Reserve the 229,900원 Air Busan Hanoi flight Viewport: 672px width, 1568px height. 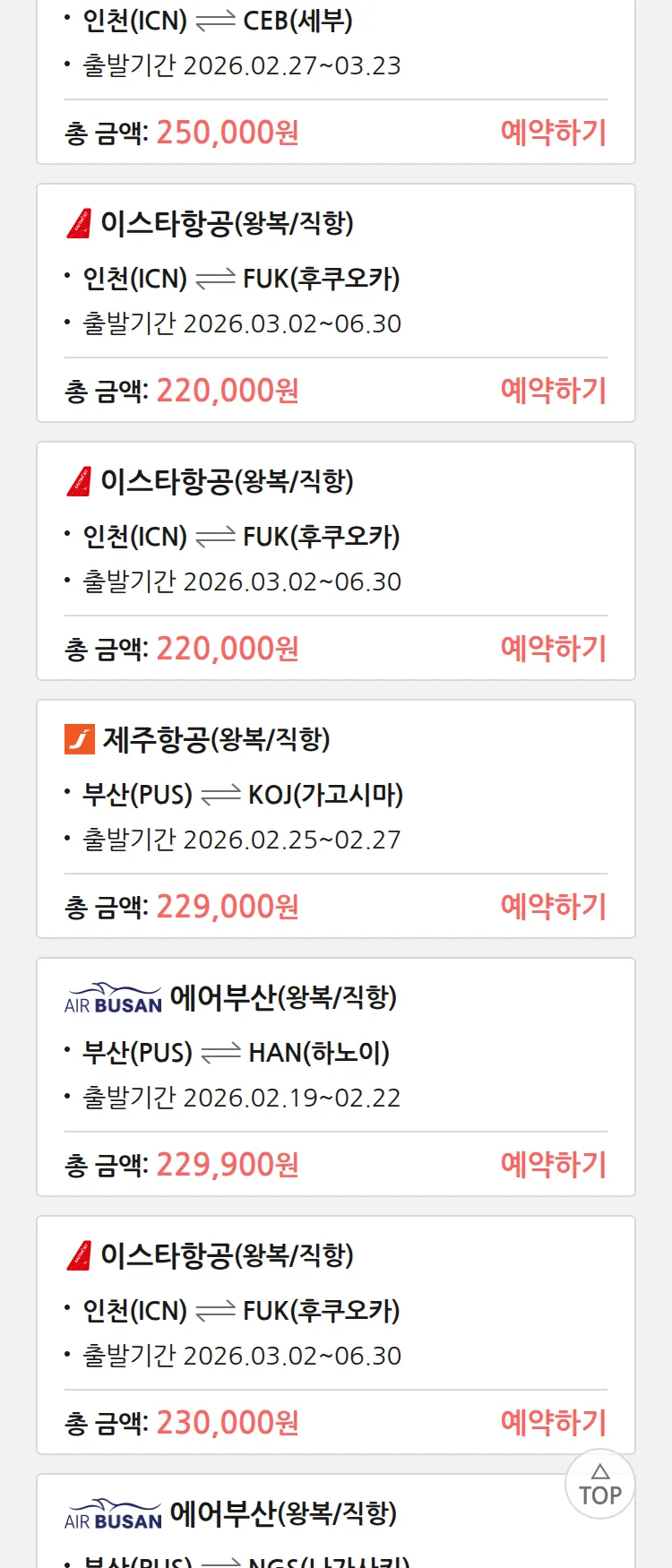(553, 1165)
